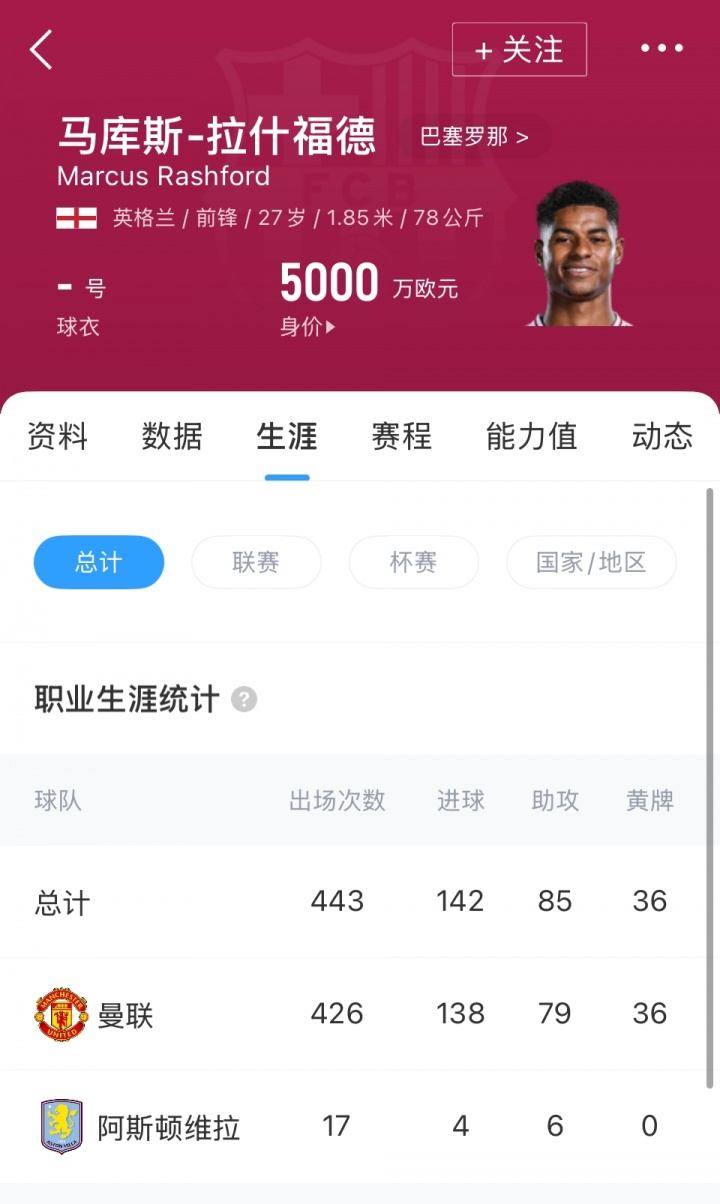Image resolution: width=720 pixels, height=1204 pixels.
Task: Go back using the top-left arrow
Action: coord(41,49)
